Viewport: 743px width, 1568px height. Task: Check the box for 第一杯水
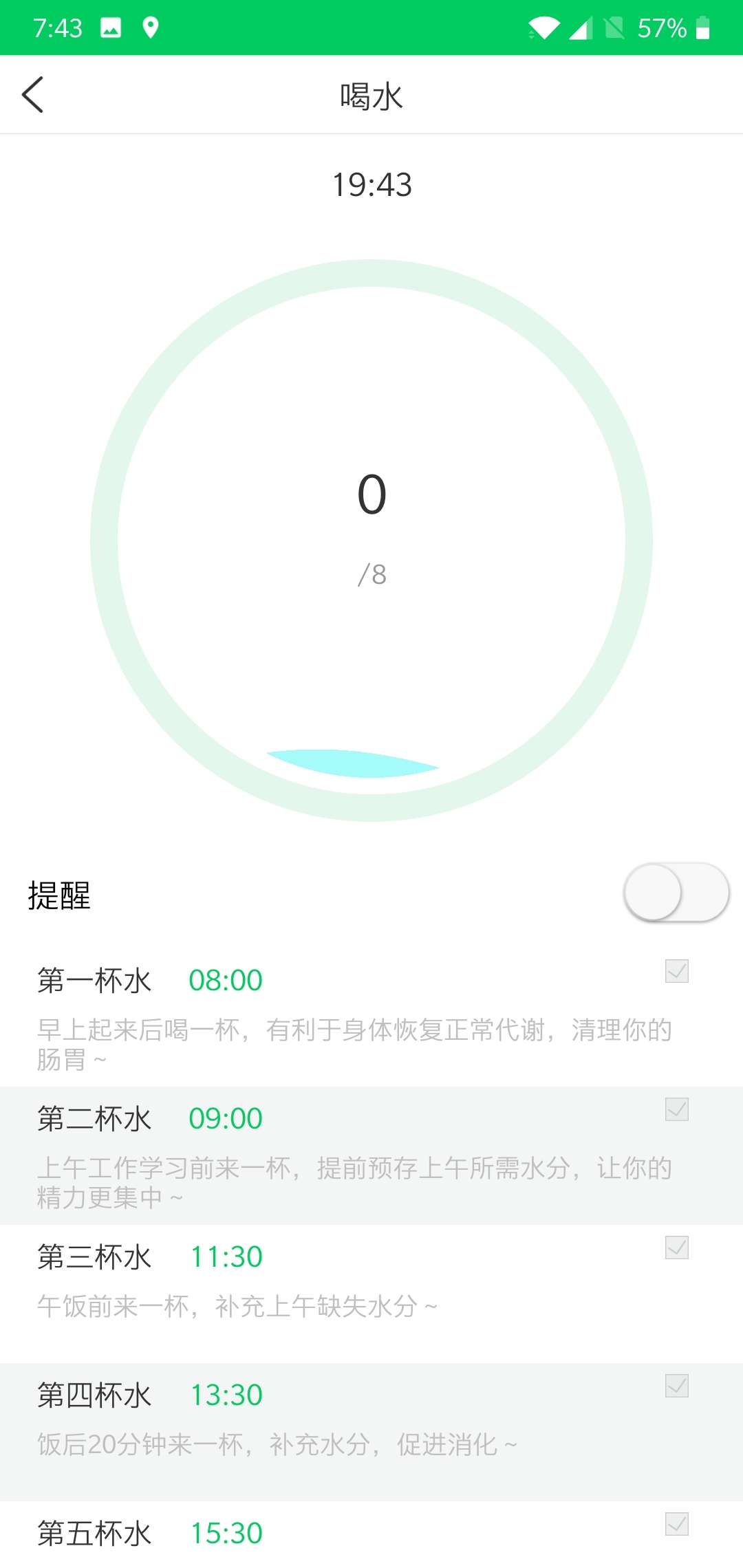677,970
